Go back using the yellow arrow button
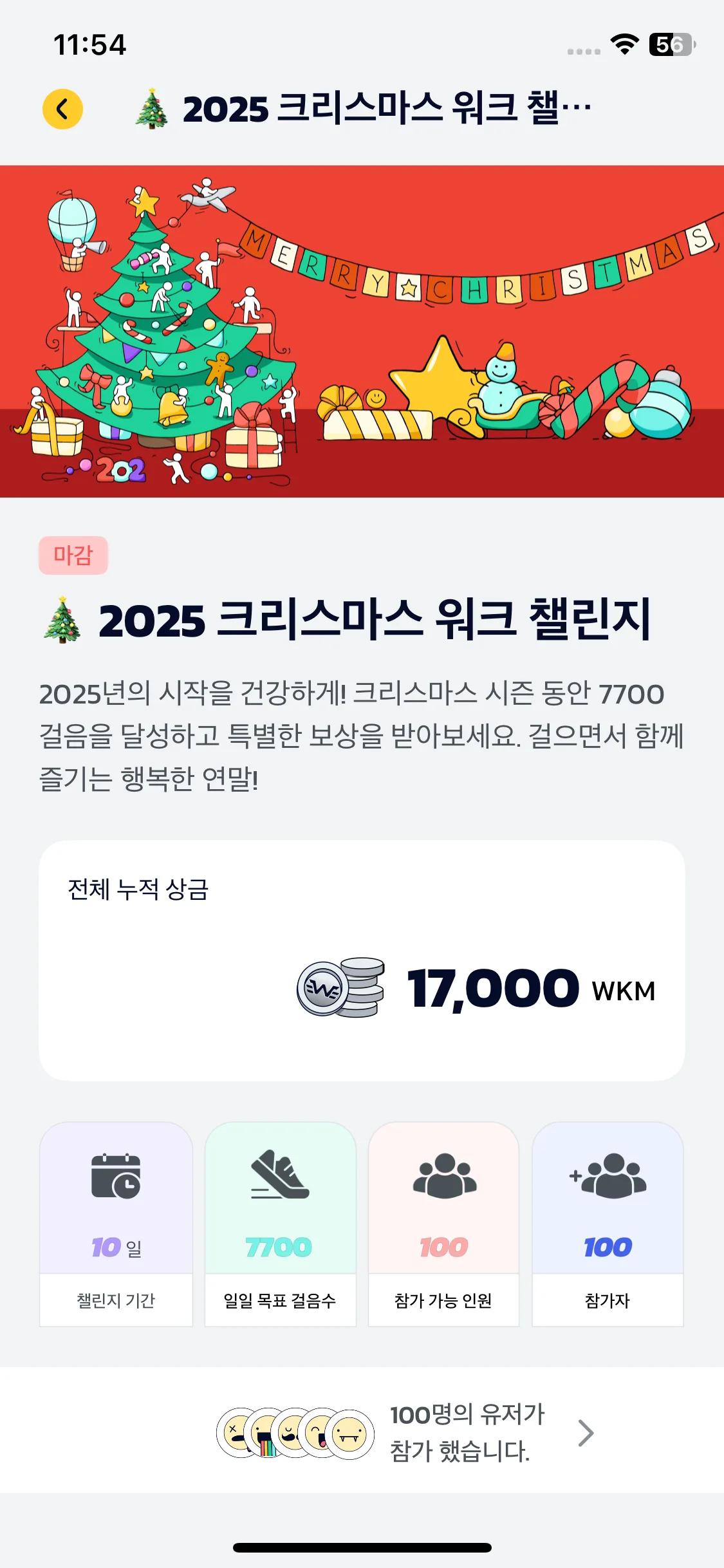This screenshot has width=724, height=1568. [x=62, y=109]
